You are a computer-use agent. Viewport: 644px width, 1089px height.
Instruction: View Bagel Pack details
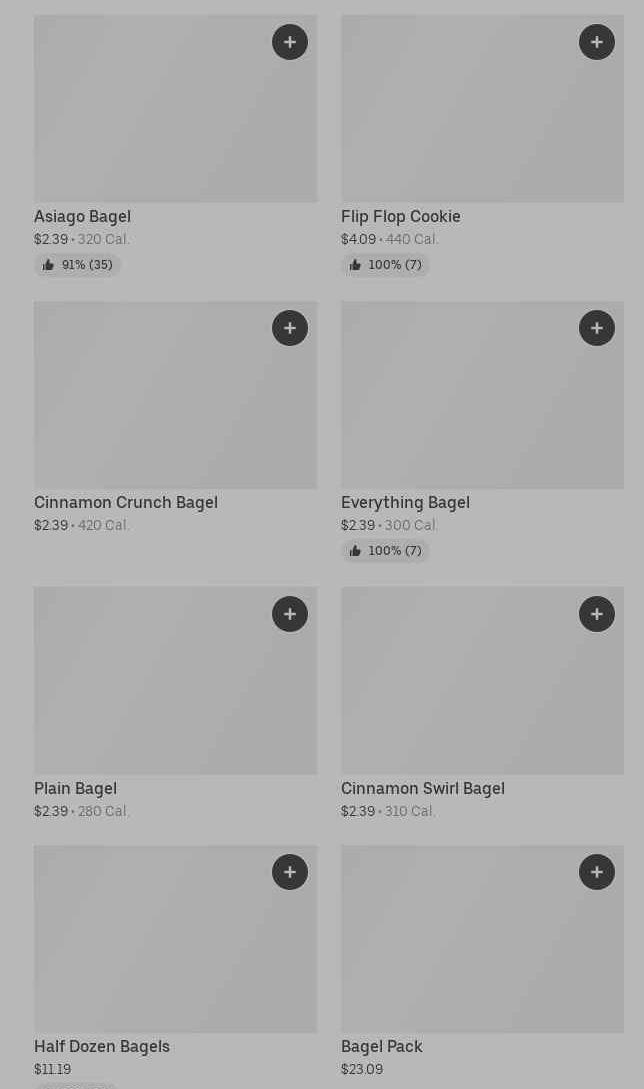tap(482, 962)
